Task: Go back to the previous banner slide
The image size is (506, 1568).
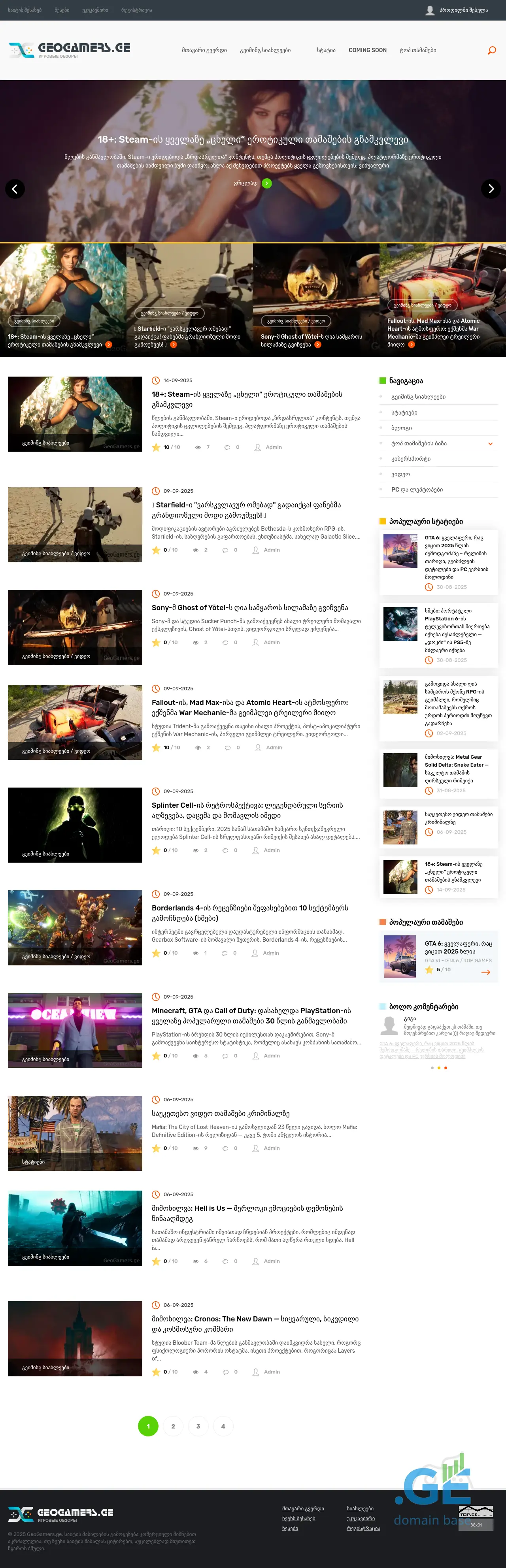Action: pyautogui.click(x=15, y=189)
